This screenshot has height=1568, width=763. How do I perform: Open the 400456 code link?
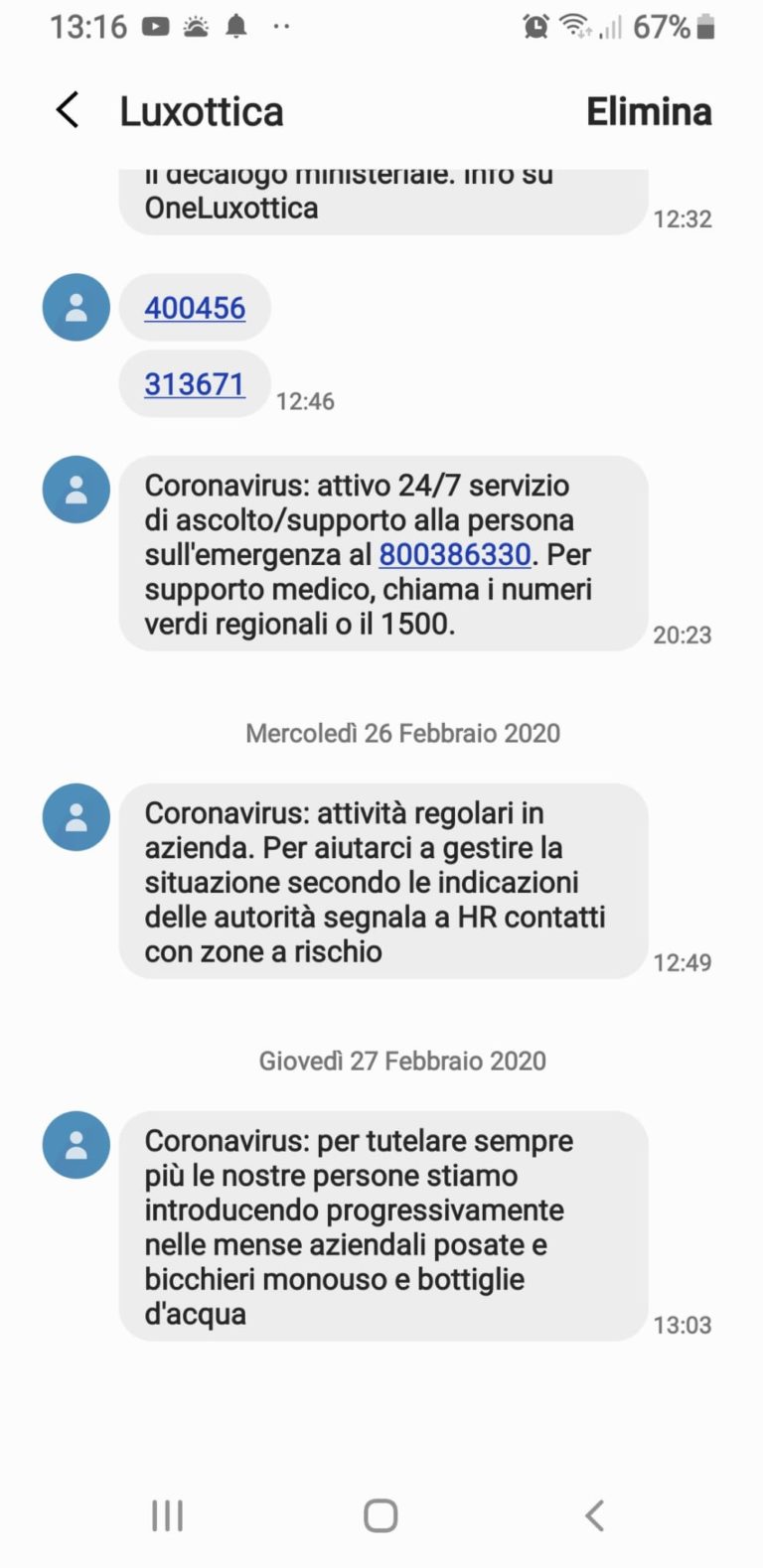pyautogui.click(x=195, y=308)
